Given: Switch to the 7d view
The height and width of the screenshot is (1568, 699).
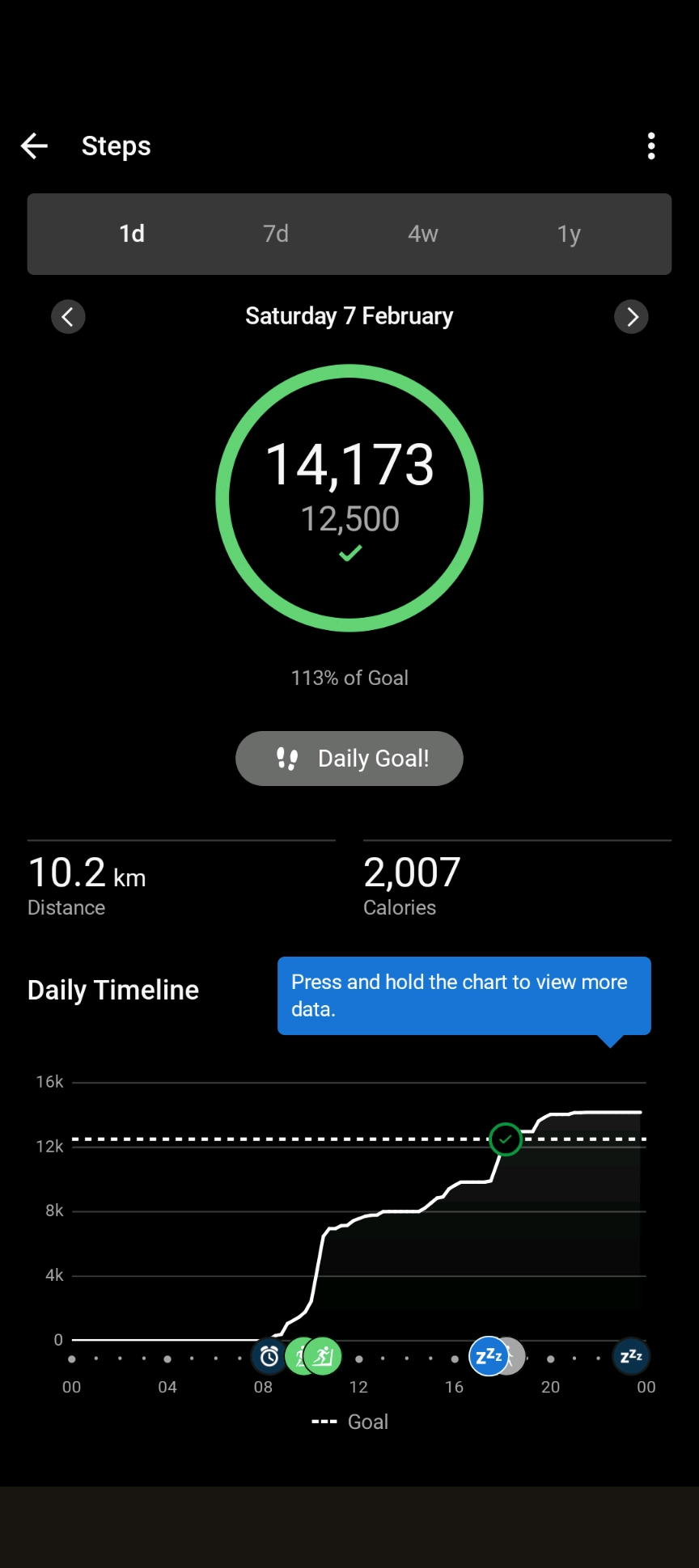Looking at the screenshot, I should point(276,235).
